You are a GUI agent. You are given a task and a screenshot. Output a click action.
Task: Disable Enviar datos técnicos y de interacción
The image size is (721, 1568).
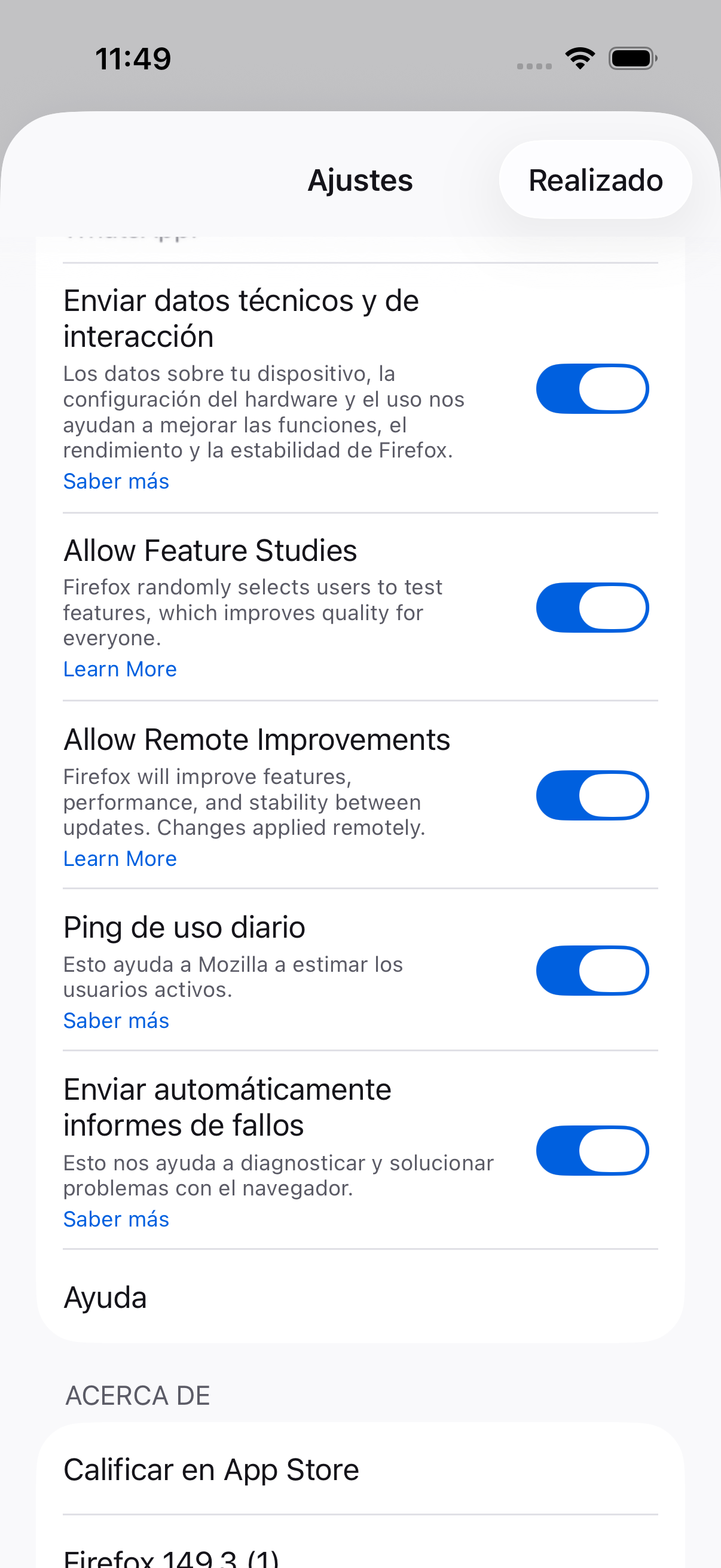pyautogui.click(x=591, y=389)
